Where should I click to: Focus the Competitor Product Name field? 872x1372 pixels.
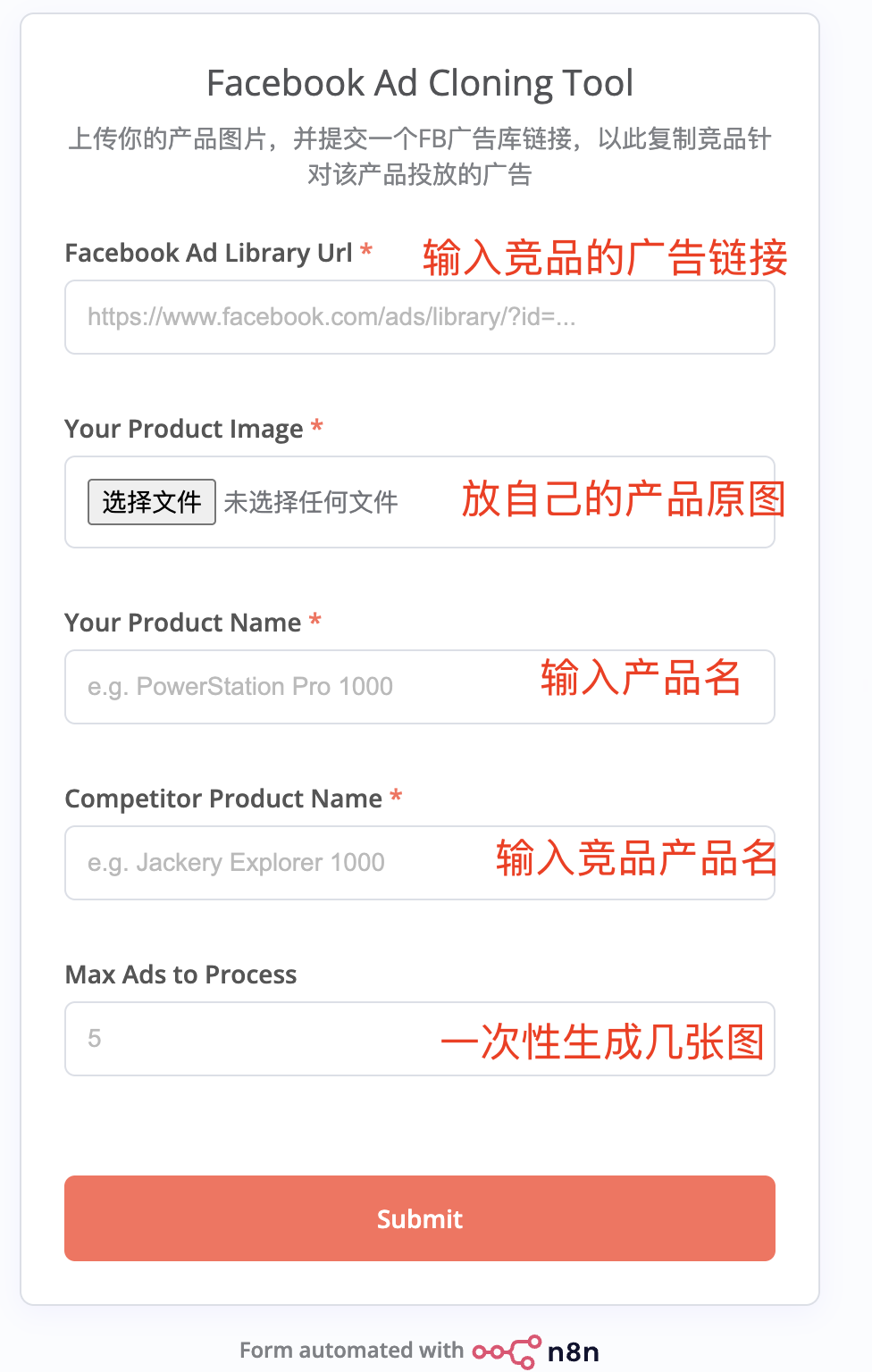click(x=277, y=863)
